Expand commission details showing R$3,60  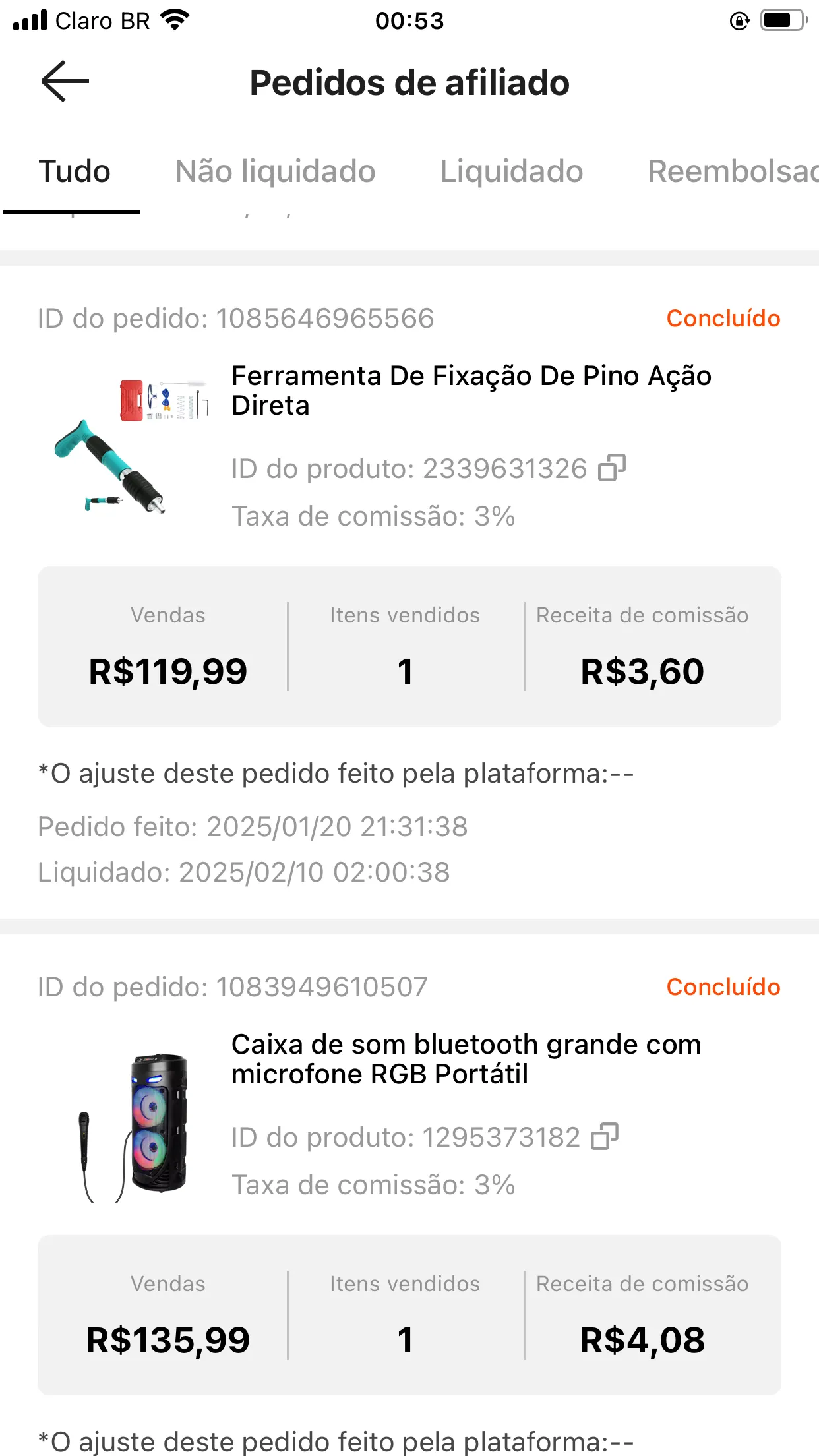[642, 671]
